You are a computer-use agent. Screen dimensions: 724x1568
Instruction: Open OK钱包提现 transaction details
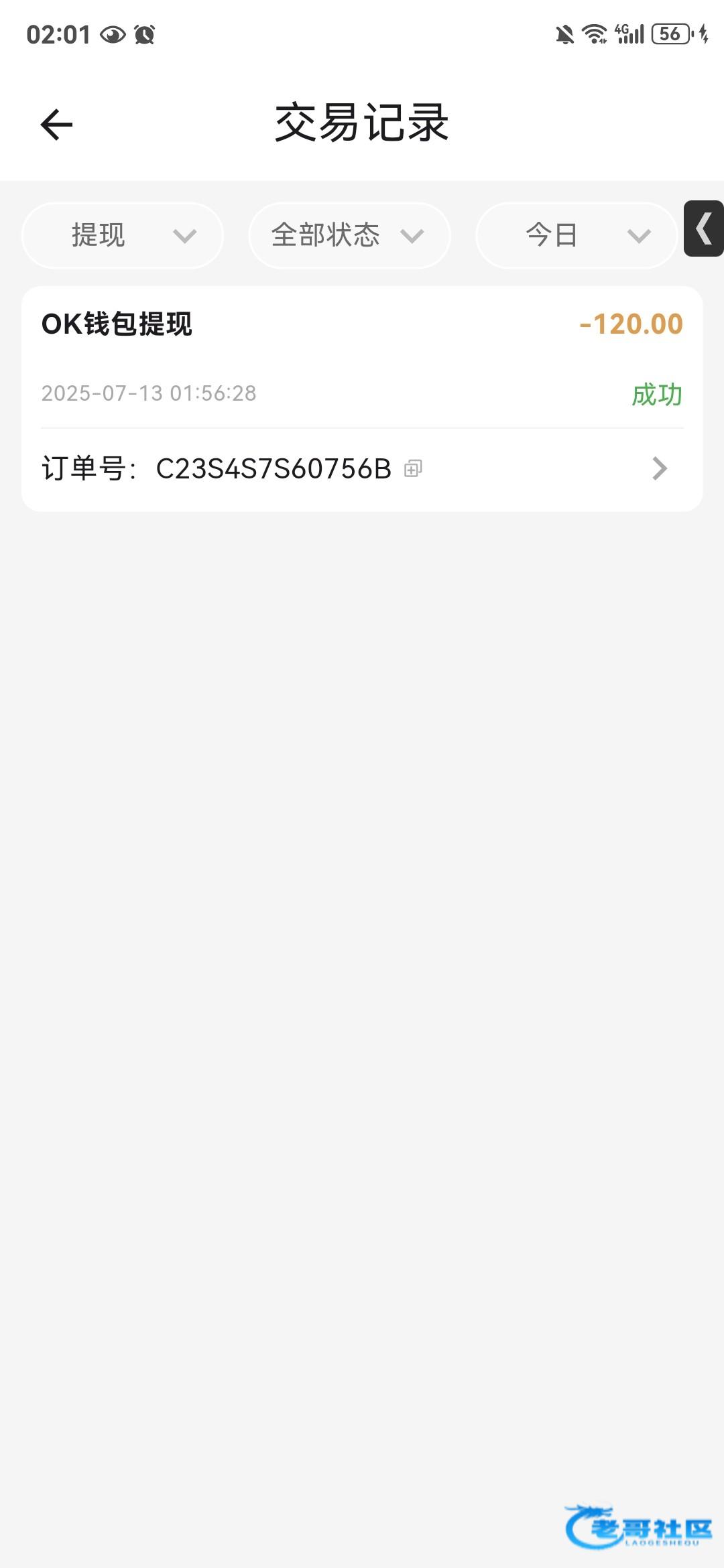coord(362,399)
